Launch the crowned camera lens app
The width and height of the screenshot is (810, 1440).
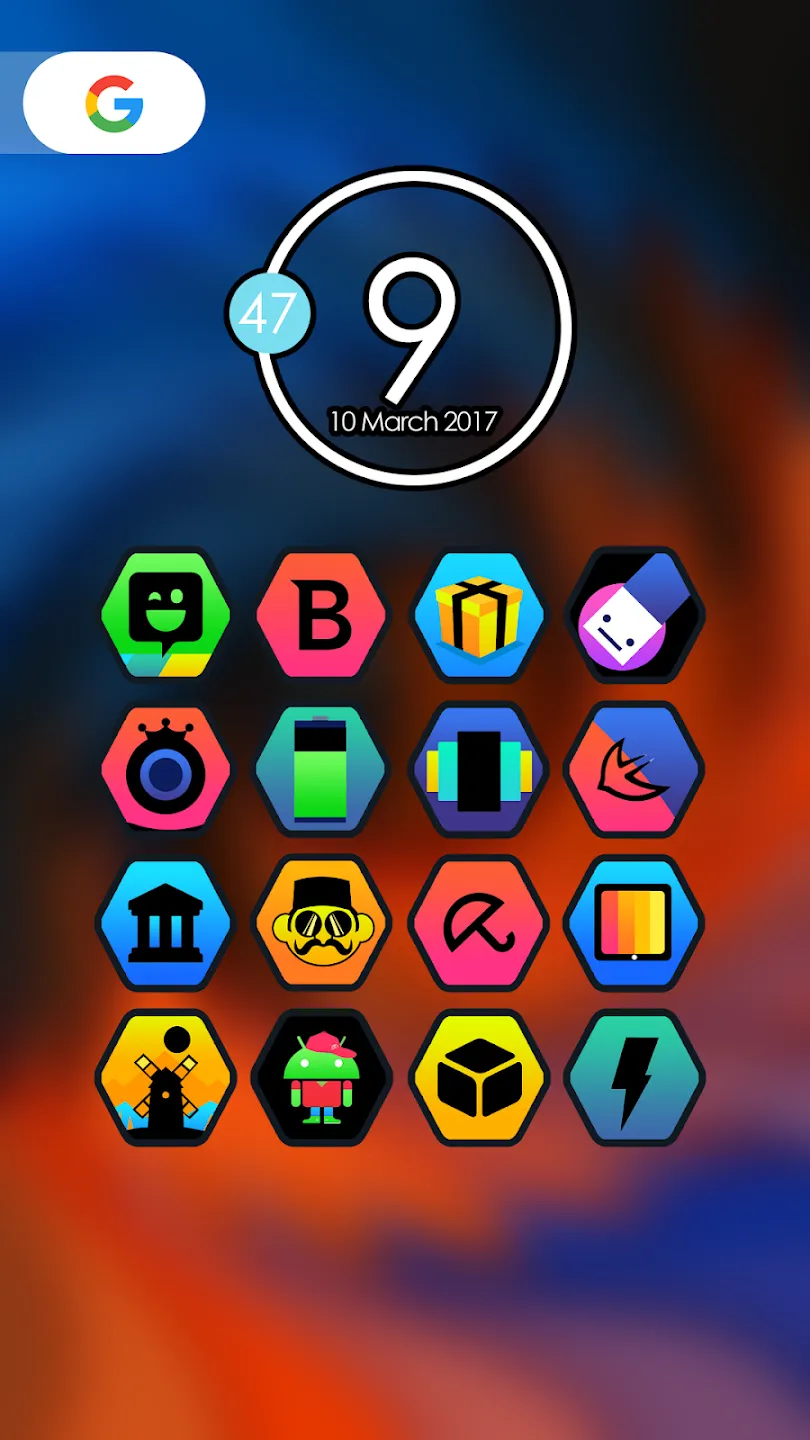click(x=166, y=770)
